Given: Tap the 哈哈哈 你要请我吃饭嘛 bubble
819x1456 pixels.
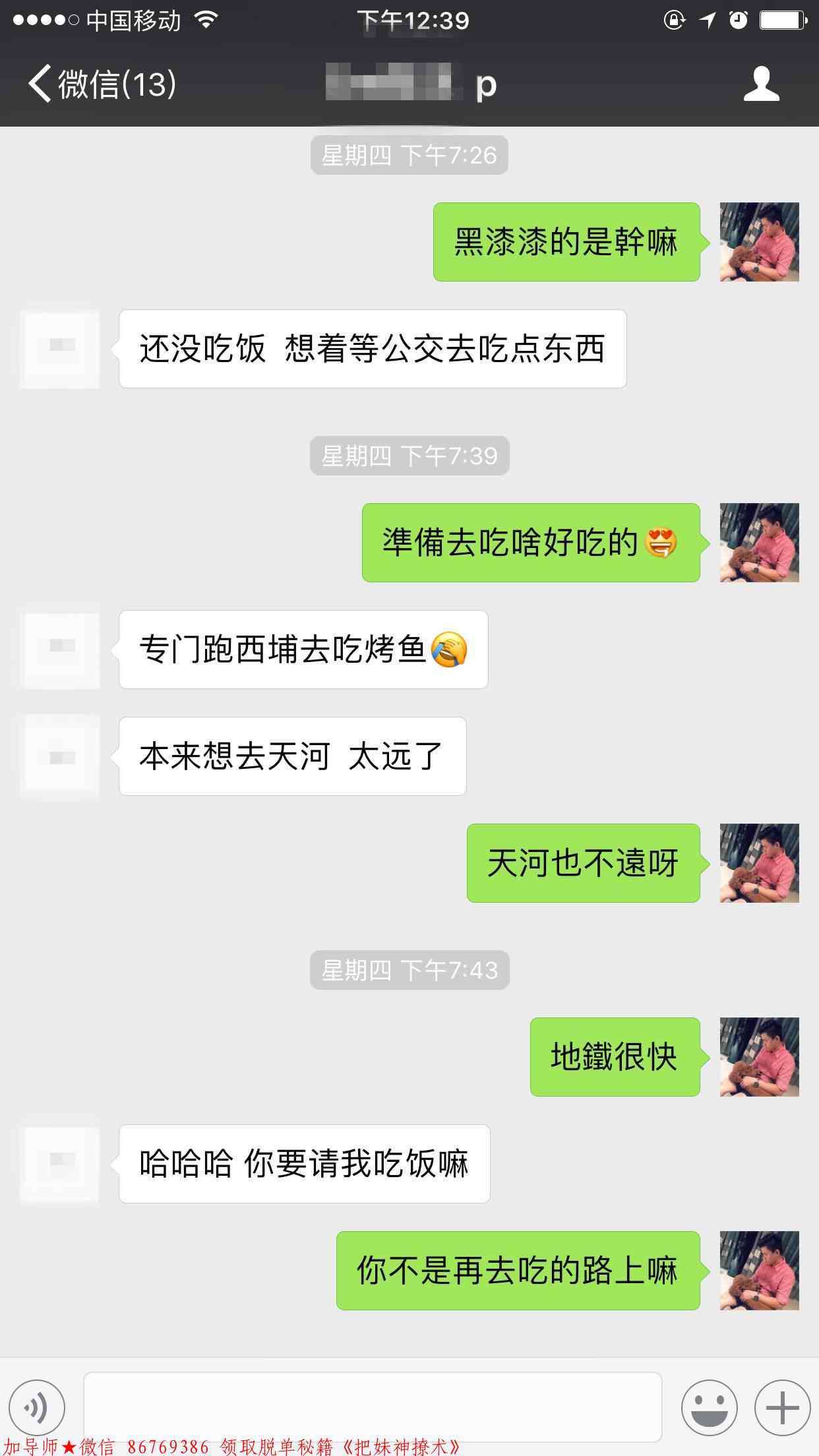Looking at the screenshot, I should click(303, 1163).
